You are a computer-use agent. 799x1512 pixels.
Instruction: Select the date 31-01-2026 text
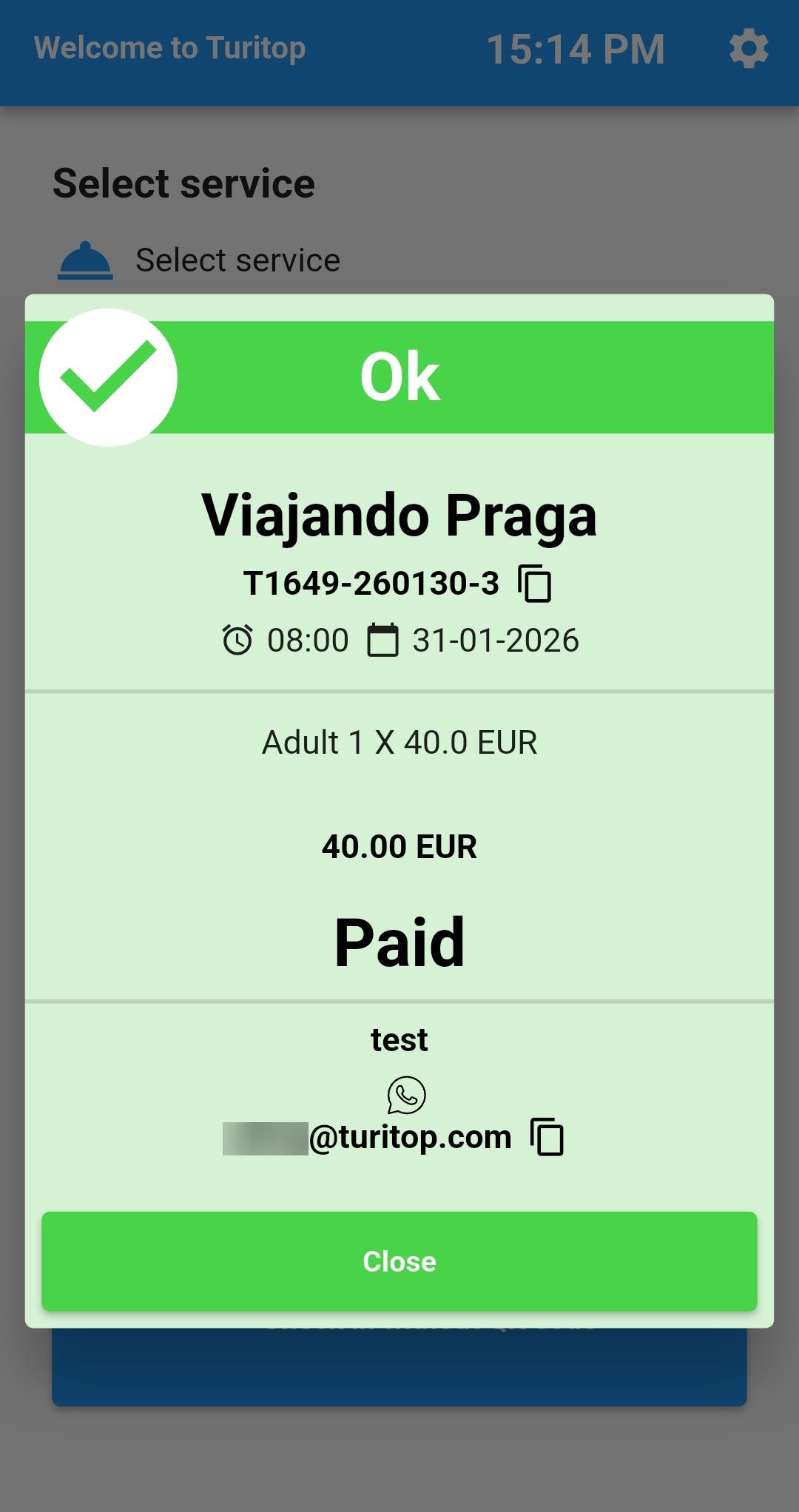[496, 641]
